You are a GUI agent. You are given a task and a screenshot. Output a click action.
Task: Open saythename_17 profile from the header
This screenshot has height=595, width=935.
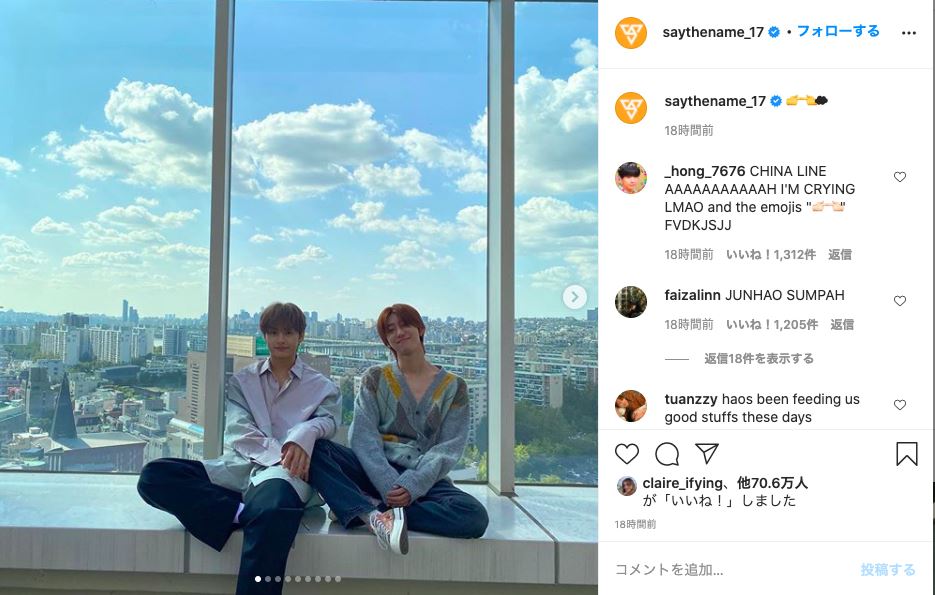(x=713, y=32)
